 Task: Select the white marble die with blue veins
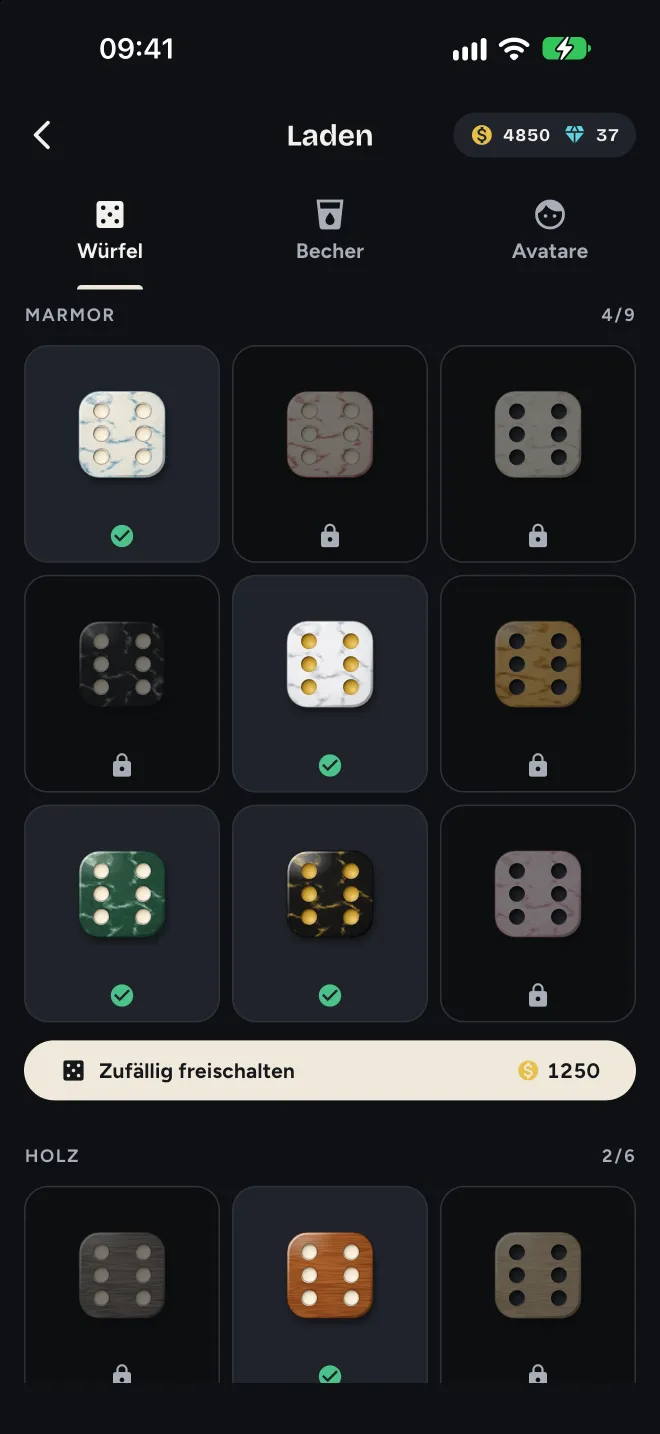(x=122, y=454)
